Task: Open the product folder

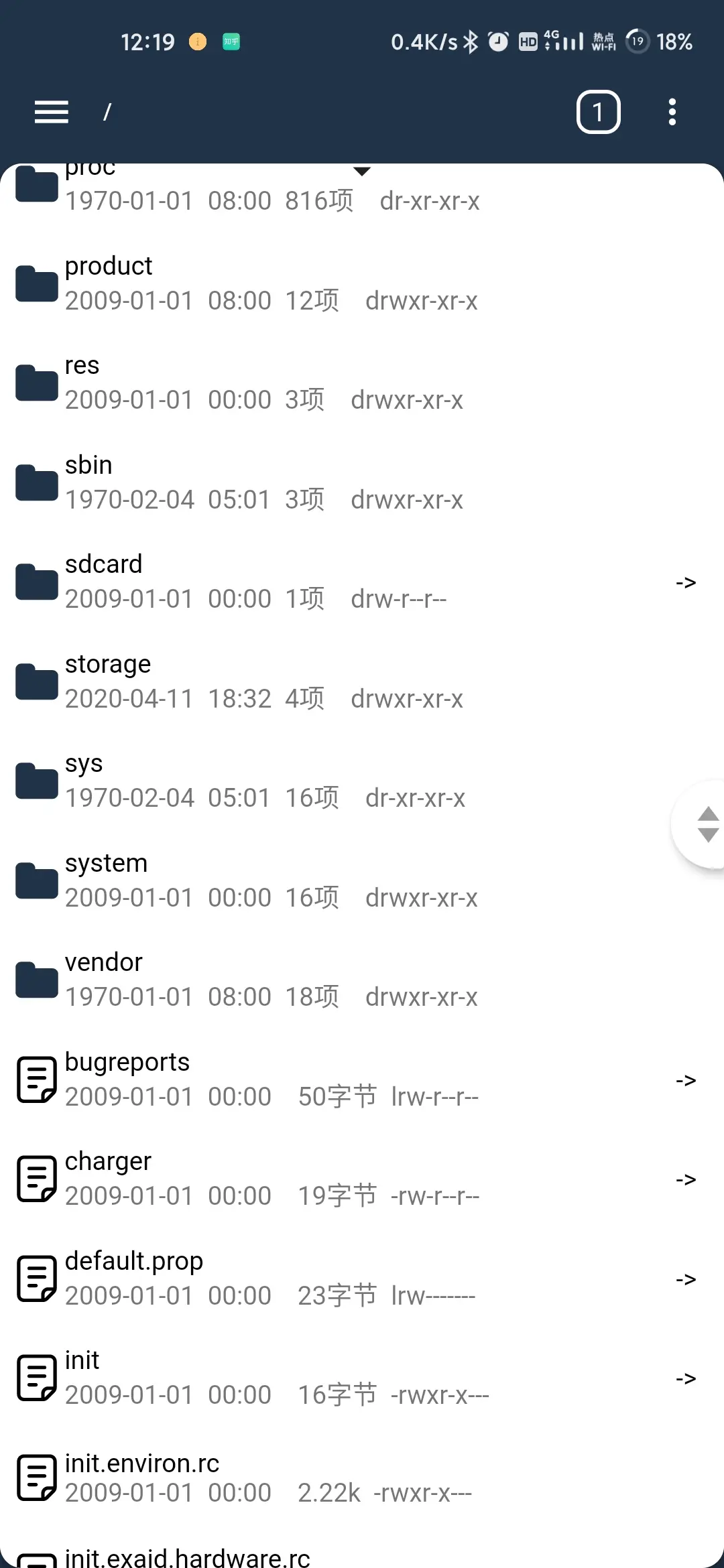Action: 268,283
